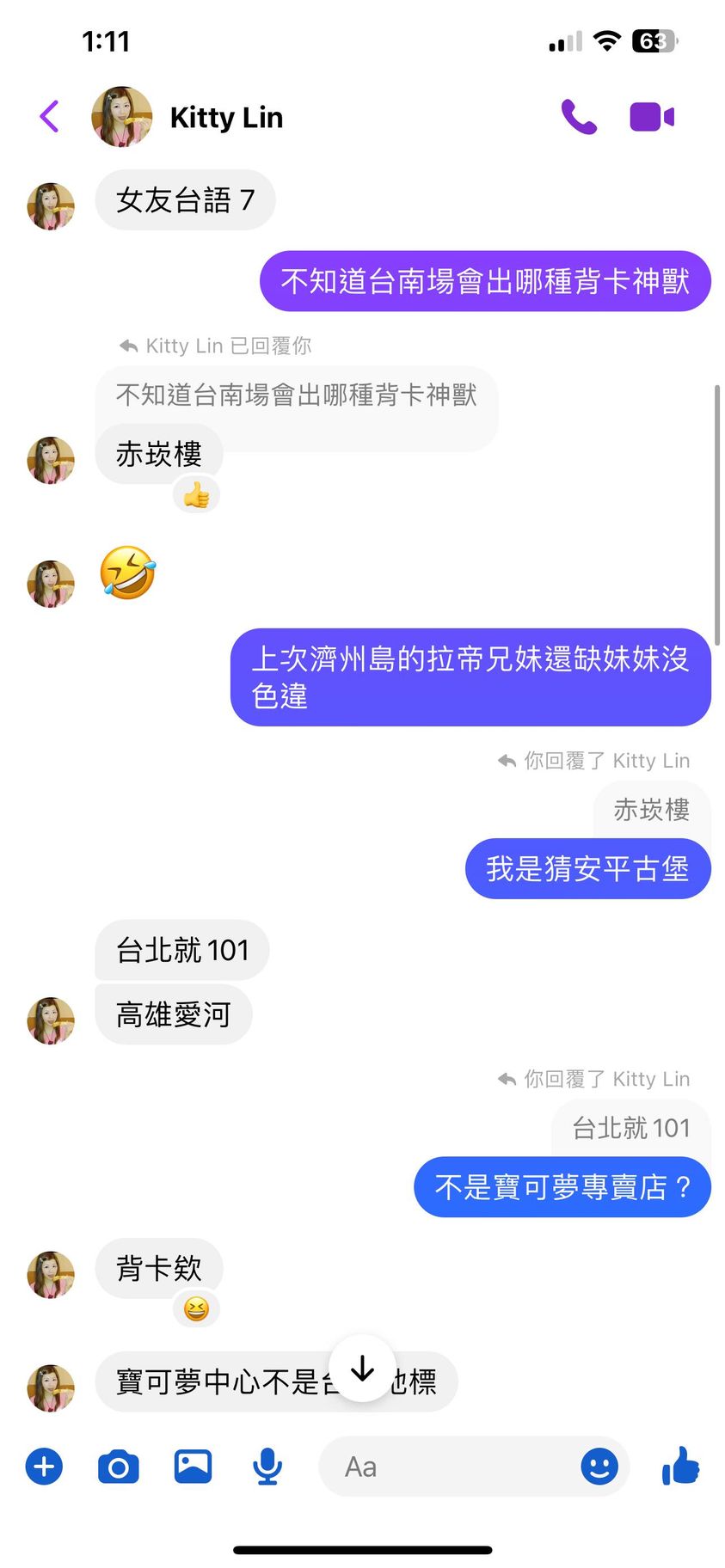View the laughing reaction on 背卡欸
The image size is (725, 1568).
tap(196, 1309)
